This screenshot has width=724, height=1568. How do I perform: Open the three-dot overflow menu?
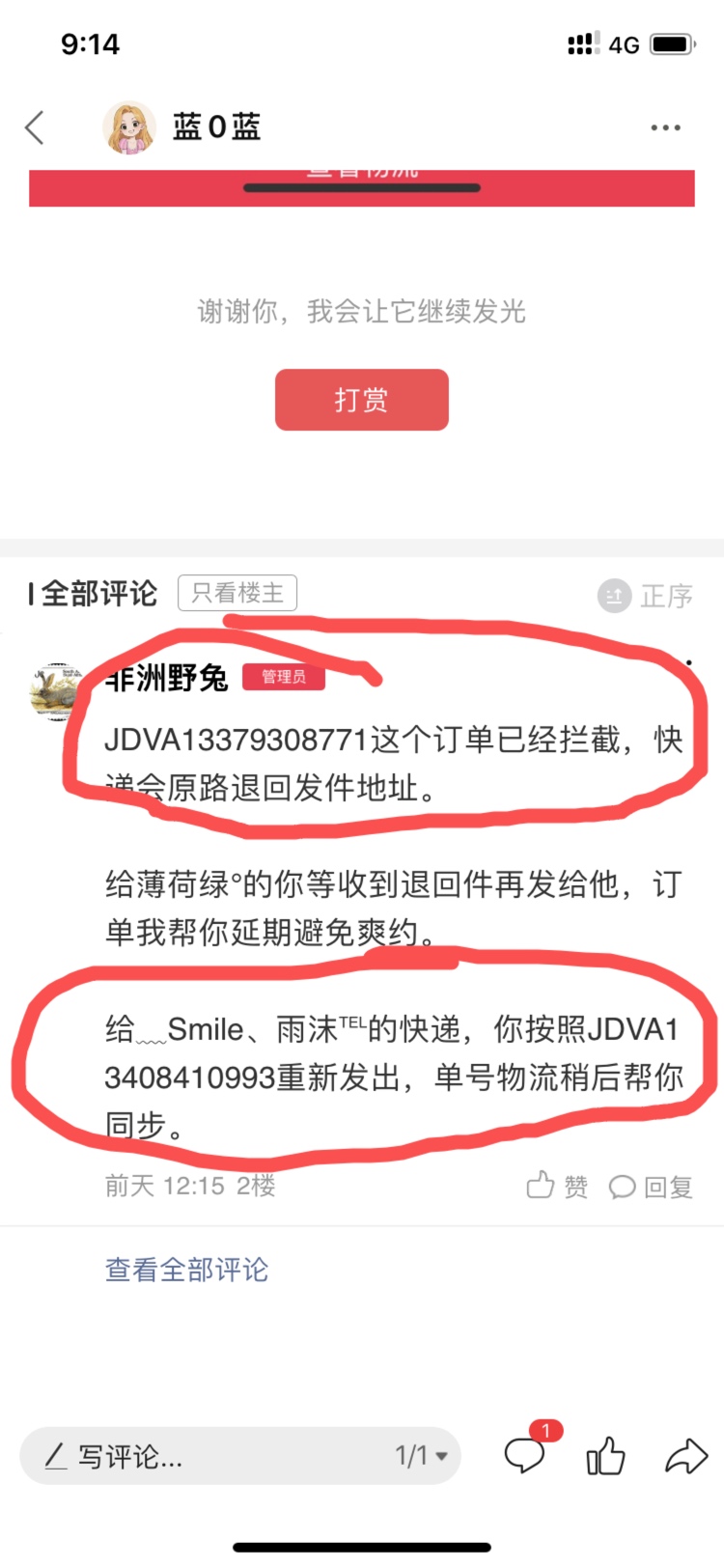point(665,127)
